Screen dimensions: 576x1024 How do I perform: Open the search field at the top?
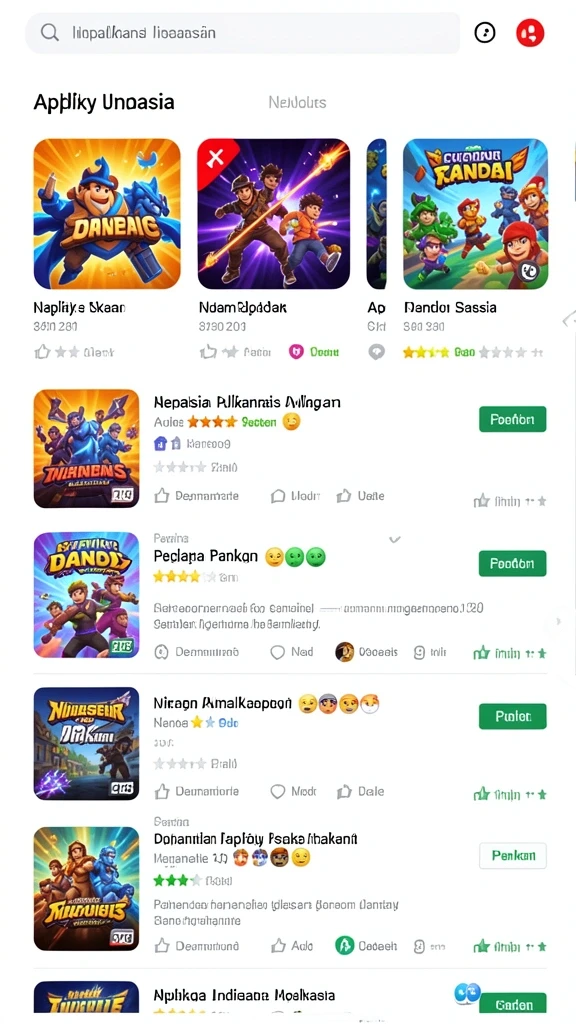[x=242, y=33]
